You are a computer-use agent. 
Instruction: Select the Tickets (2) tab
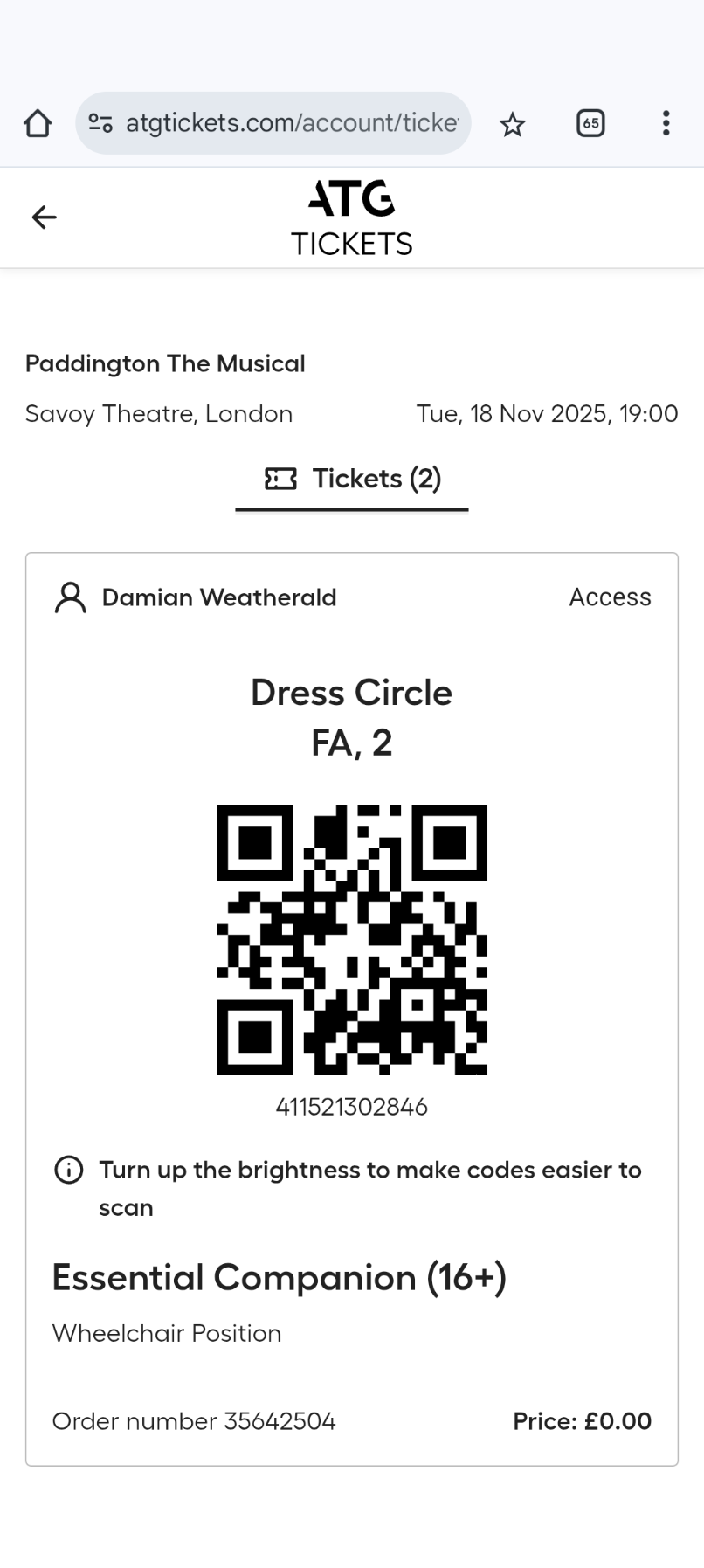click(352, 479)
